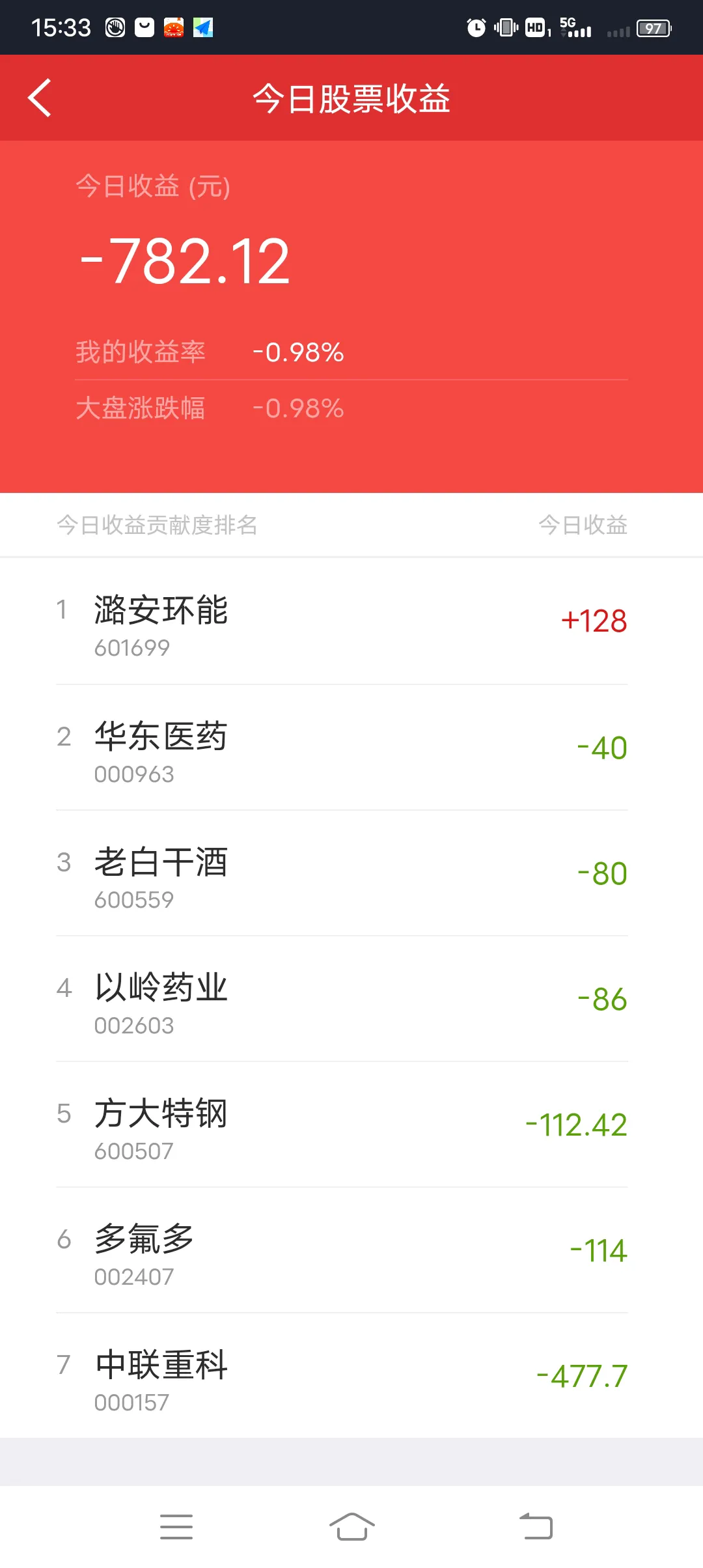Open the 中联重科 000157 stock row

[341, 1377]
